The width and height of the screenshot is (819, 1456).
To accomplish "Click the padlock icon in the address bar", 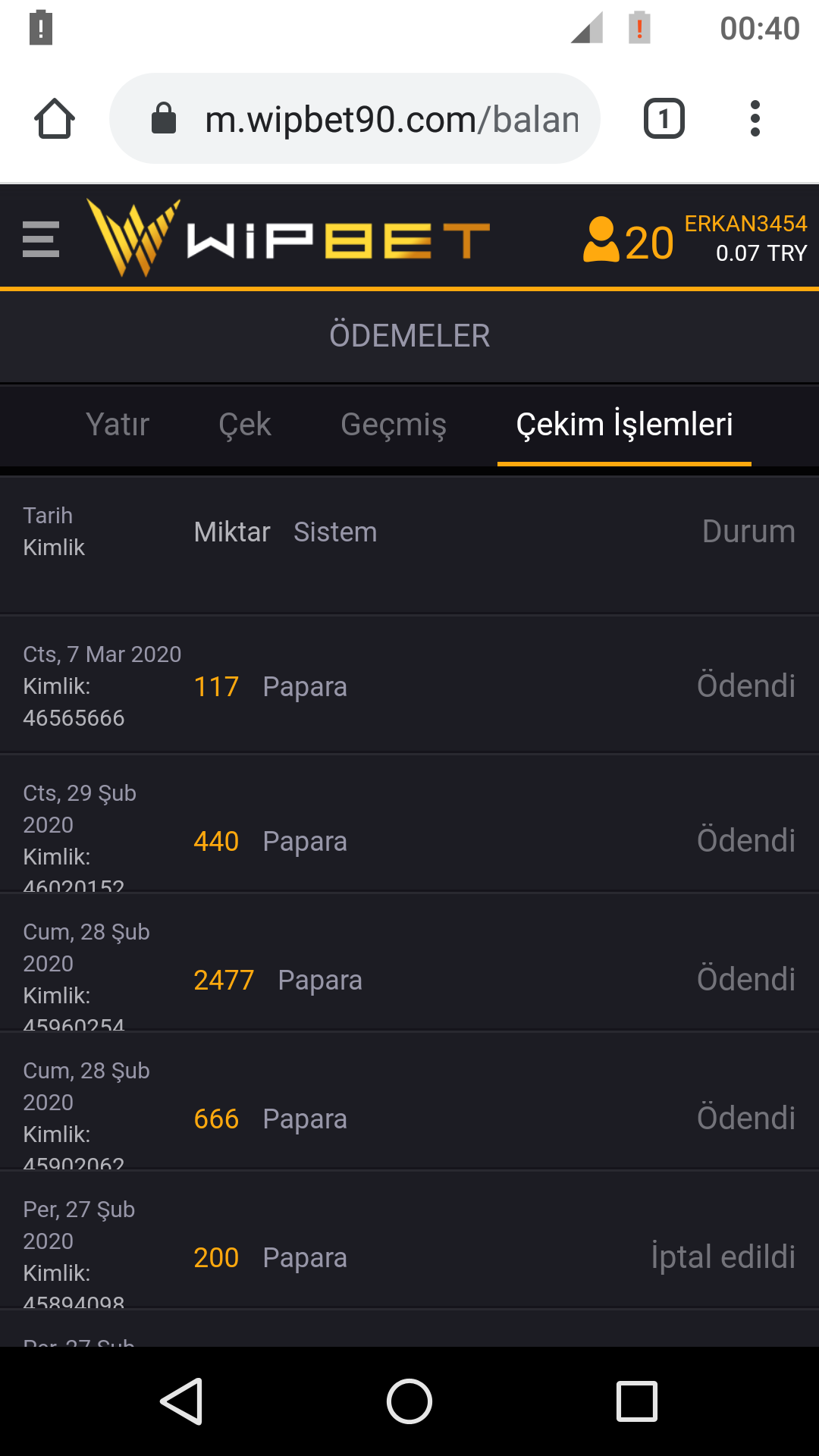I will pyautogui.click(x=165, y=118).
